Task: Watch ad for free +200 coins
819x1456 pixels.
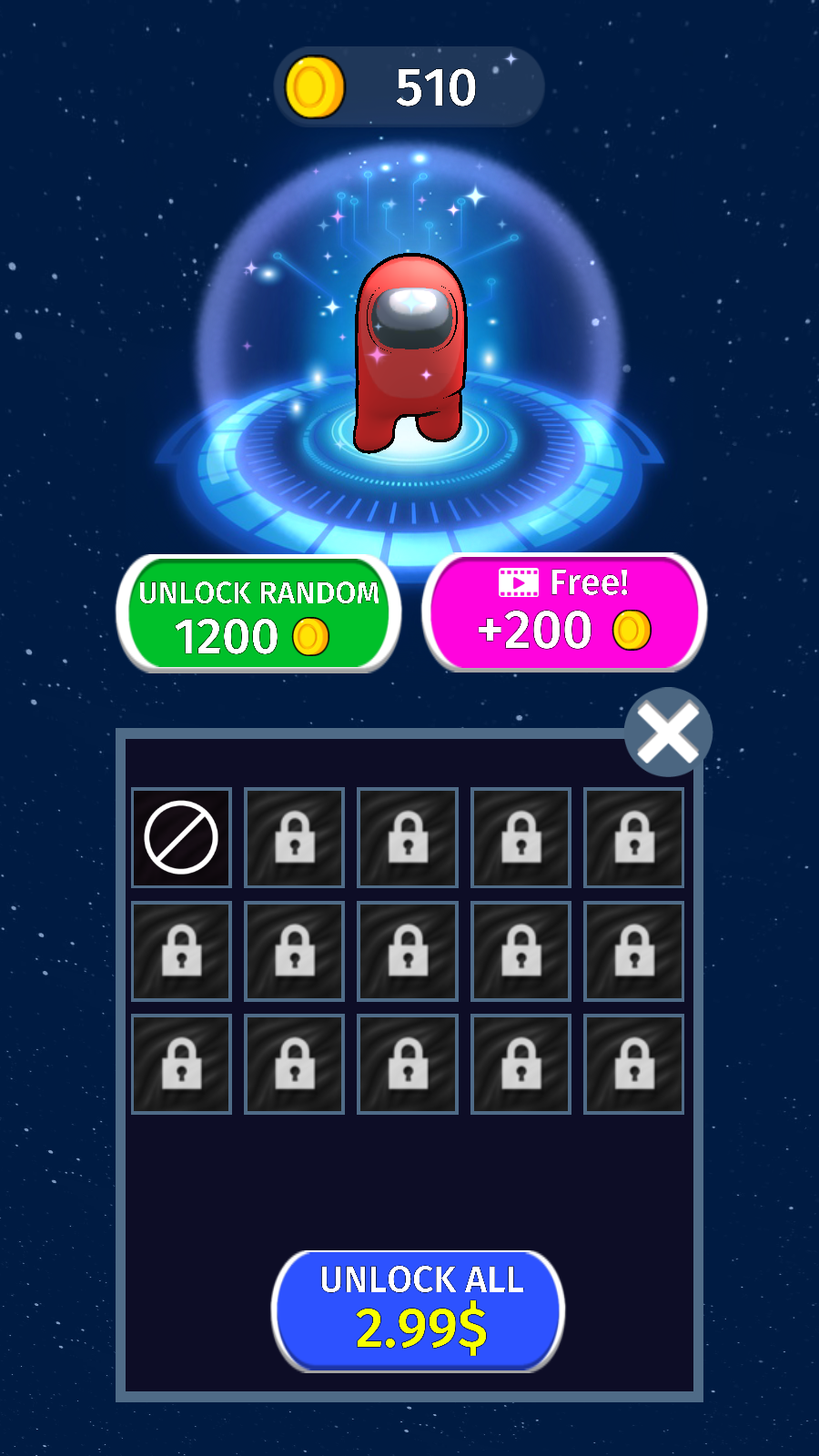Action: 564,612
